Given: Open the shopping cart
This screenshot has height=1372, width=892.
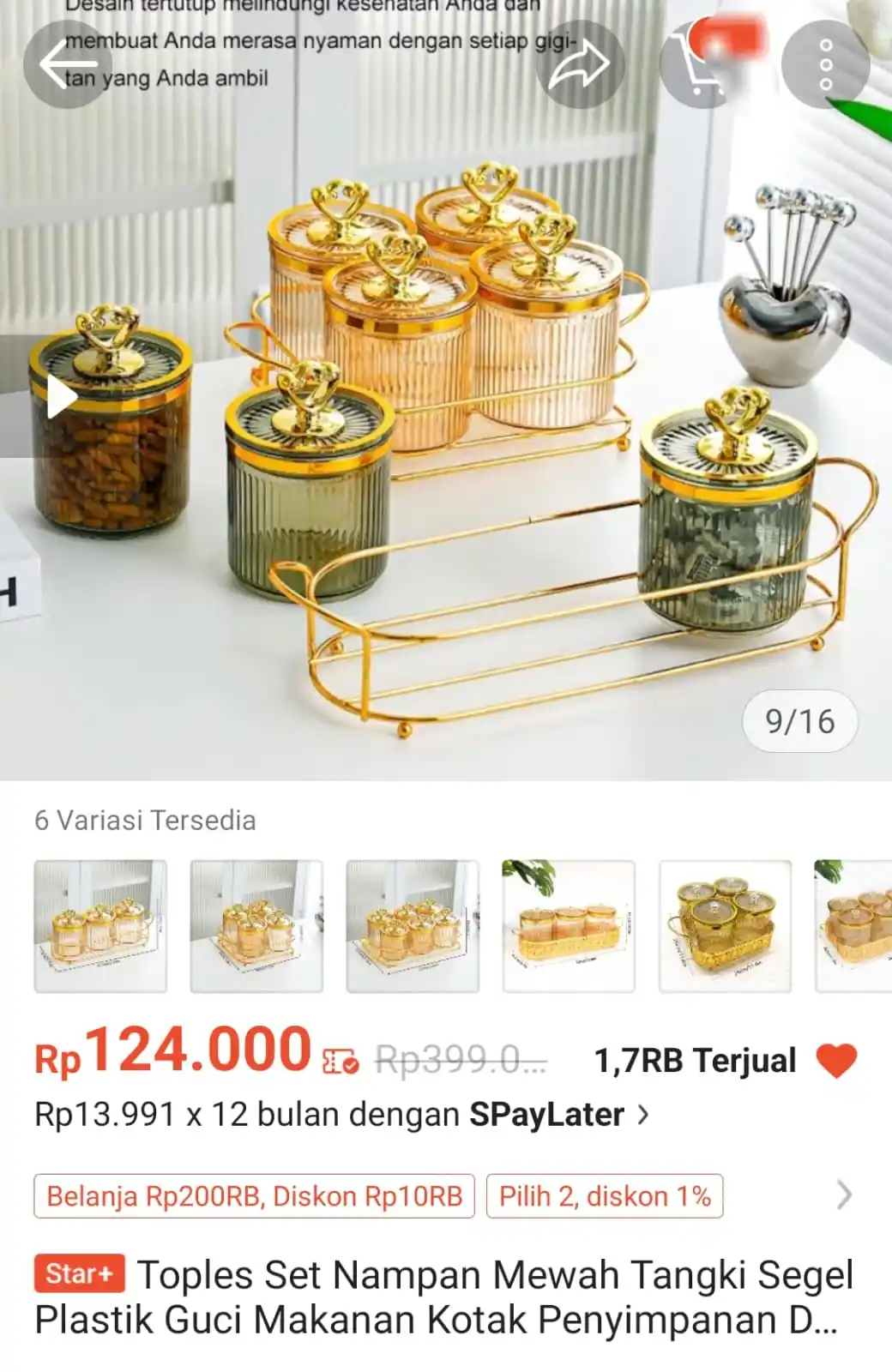Looking at the screenshot, I should 703,64.
